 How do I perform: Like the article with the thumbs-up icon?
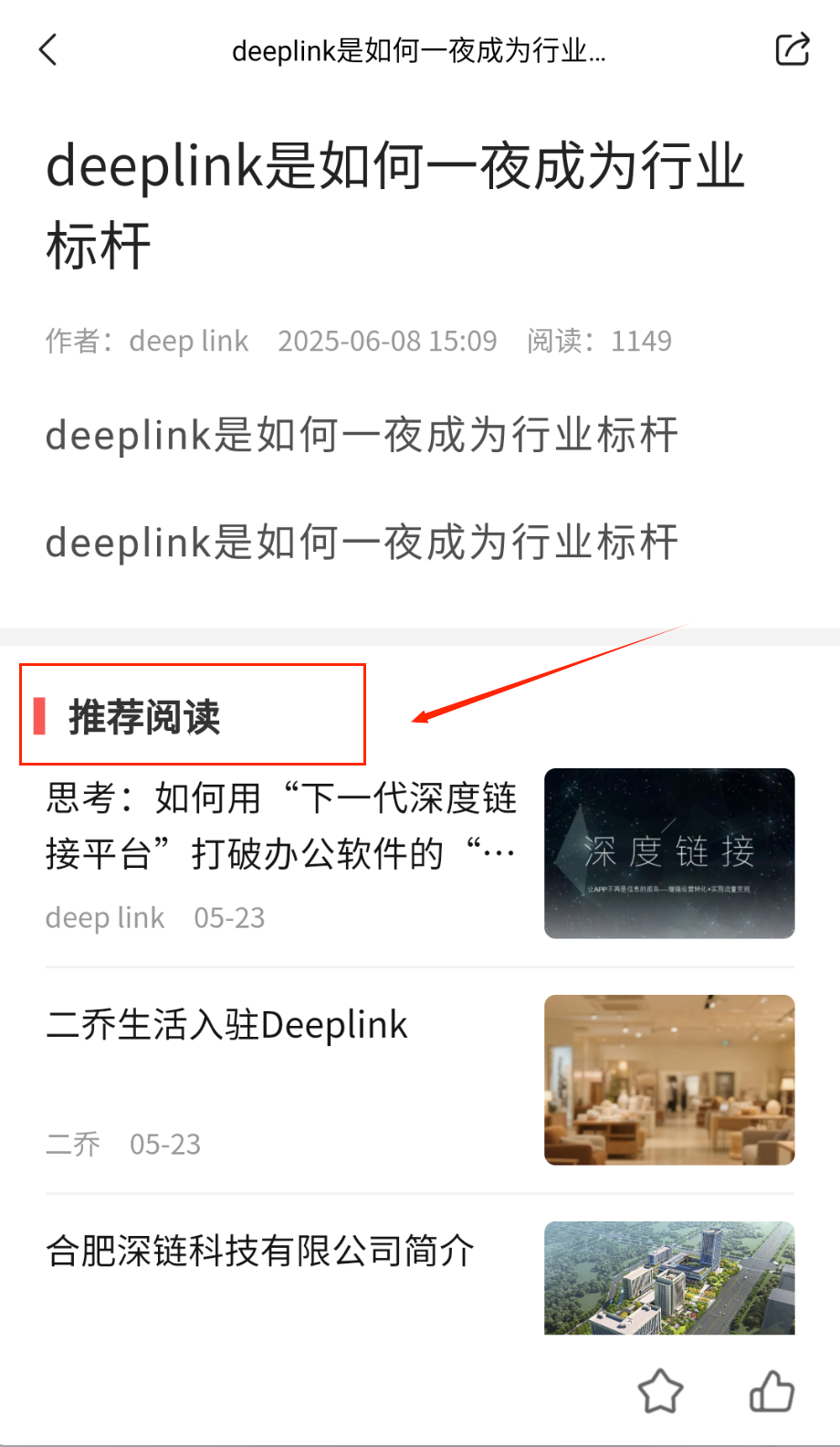coord(772,1391)
